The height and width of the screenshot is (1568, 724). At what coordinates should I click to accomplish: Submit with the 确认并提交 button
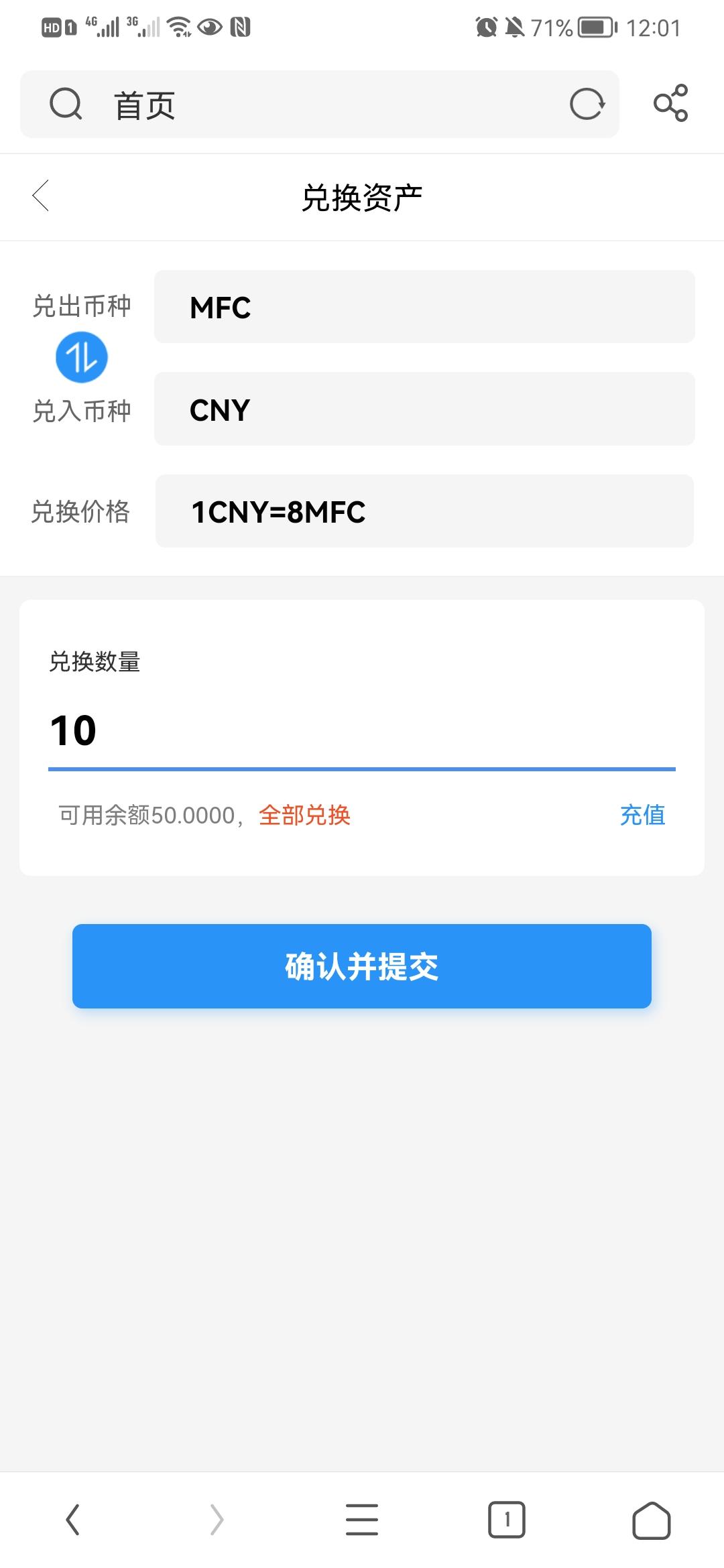[x=362, y=966]
